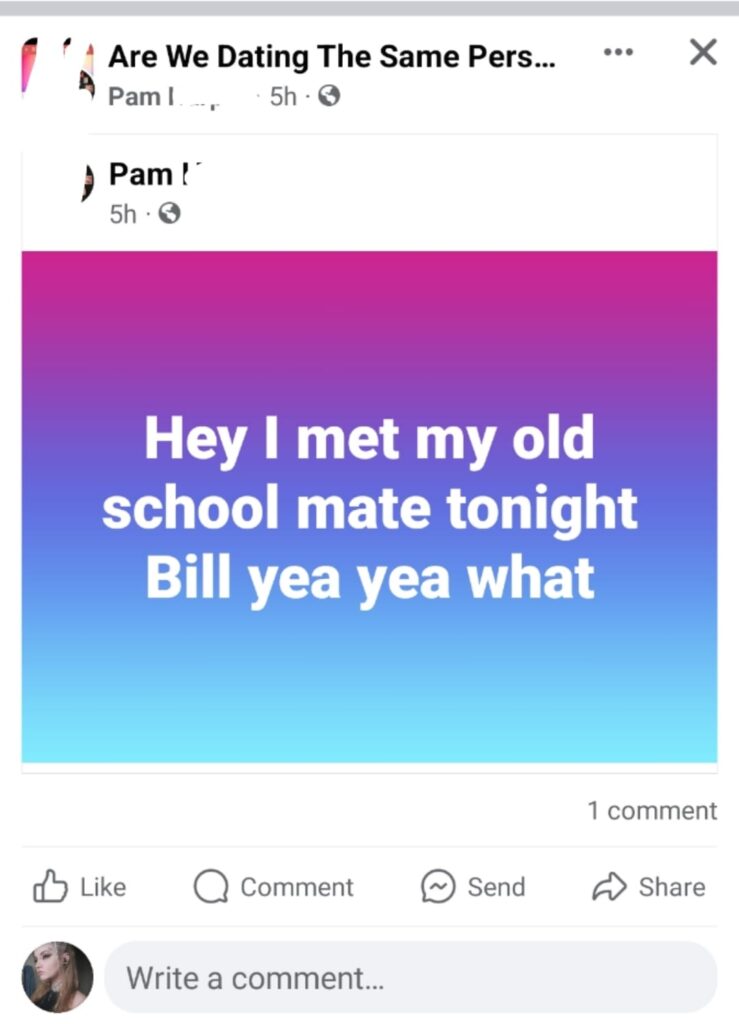Like Pam's post

pos(80,887)
